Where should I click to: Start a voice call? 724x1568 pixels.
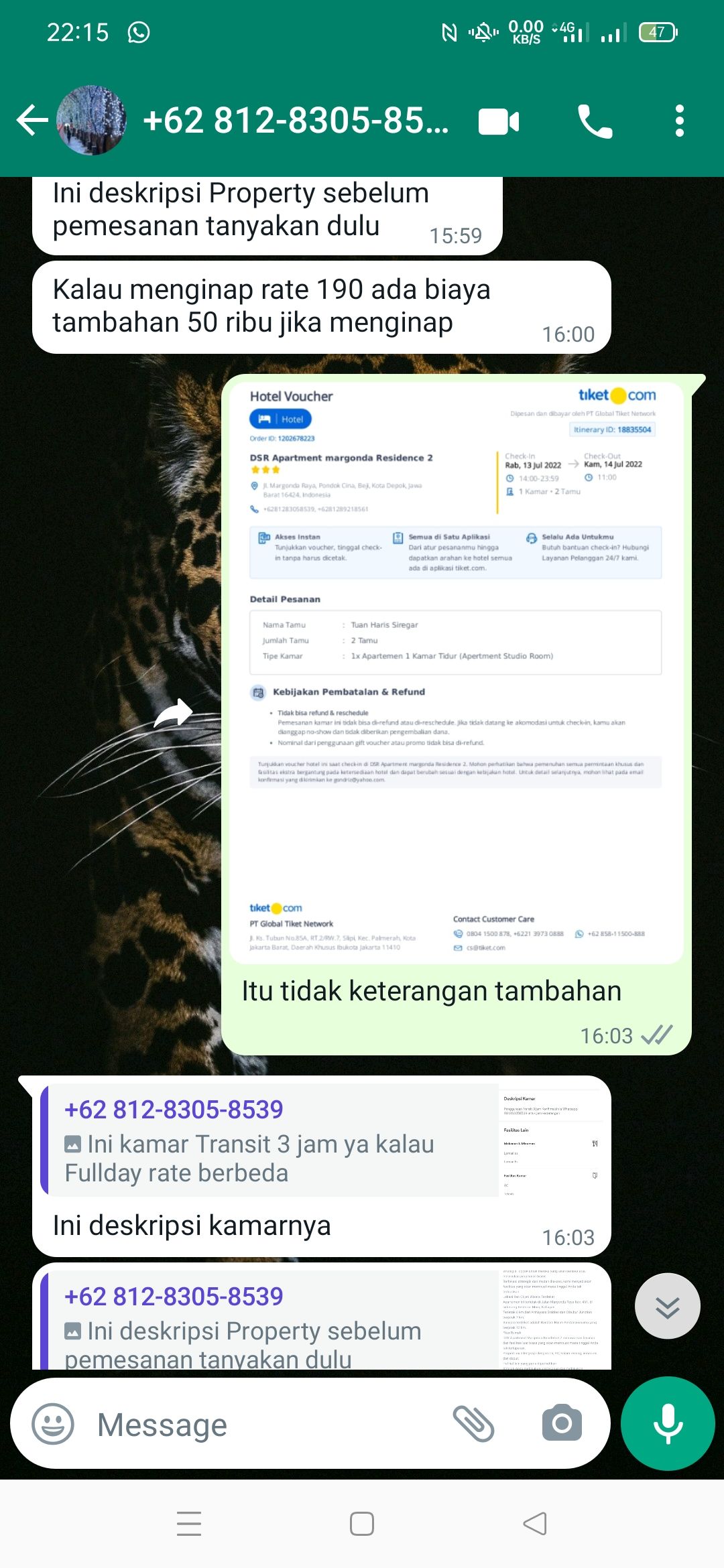pyautogui.click(x=595, y=121)
